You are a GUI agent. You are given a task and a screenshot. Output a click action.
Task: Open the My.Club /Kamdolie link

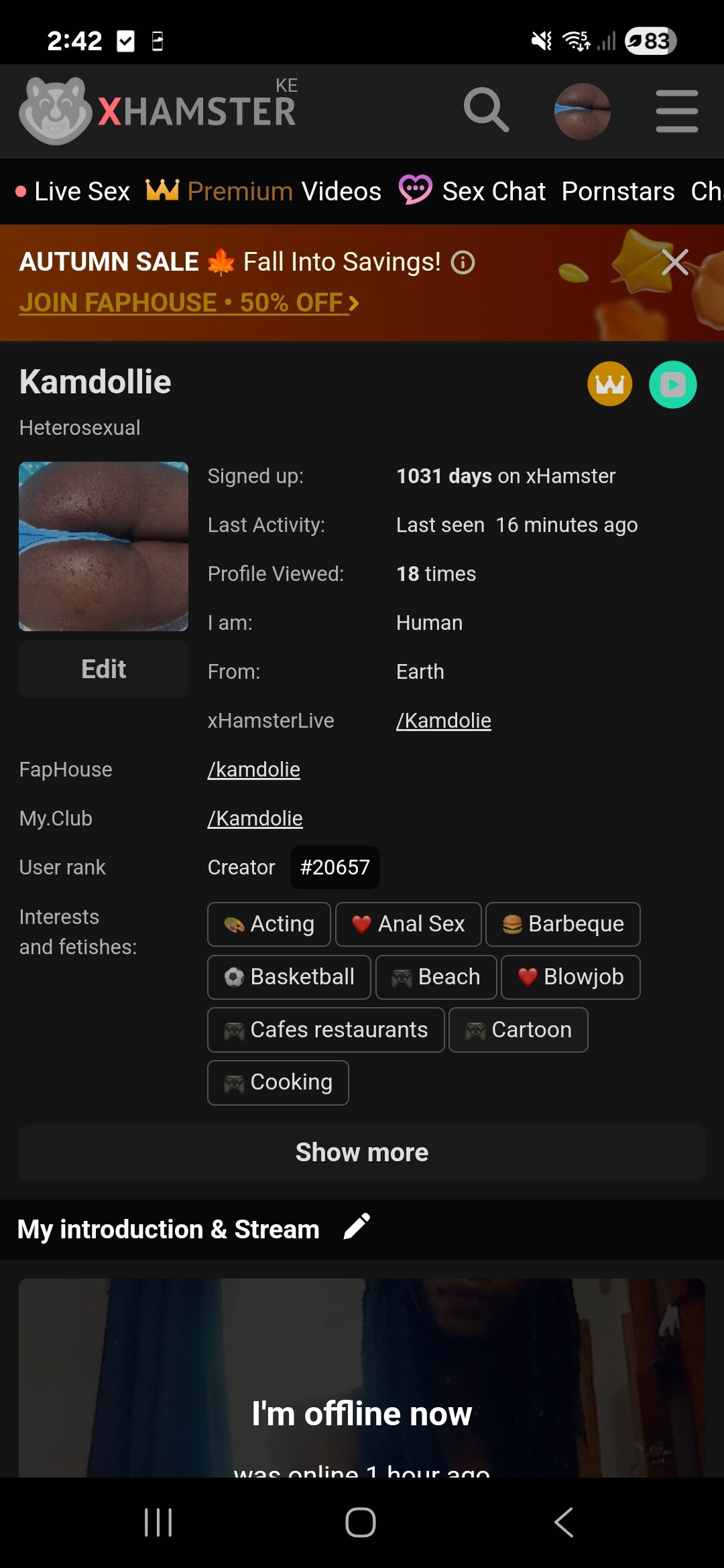(x=255, y=818)
